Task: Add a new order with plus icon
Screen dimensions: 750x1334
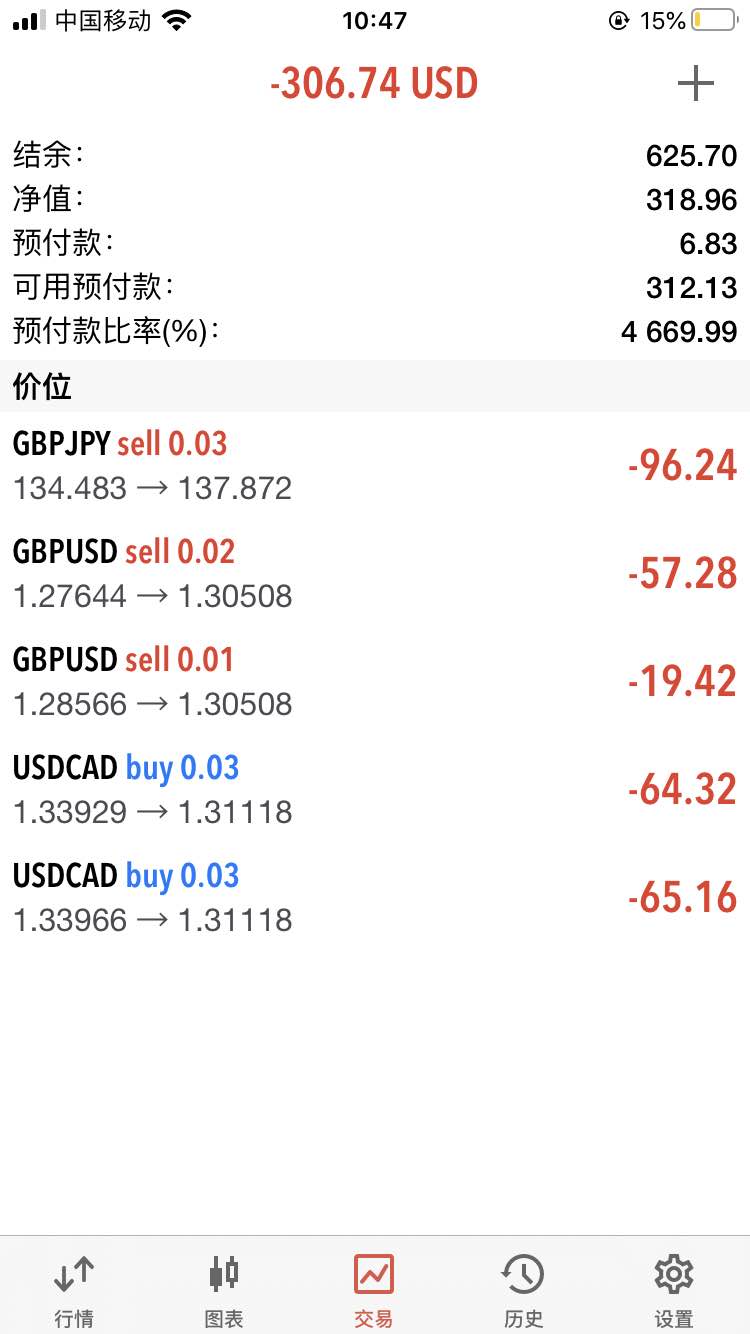Action: pos(695,84)
